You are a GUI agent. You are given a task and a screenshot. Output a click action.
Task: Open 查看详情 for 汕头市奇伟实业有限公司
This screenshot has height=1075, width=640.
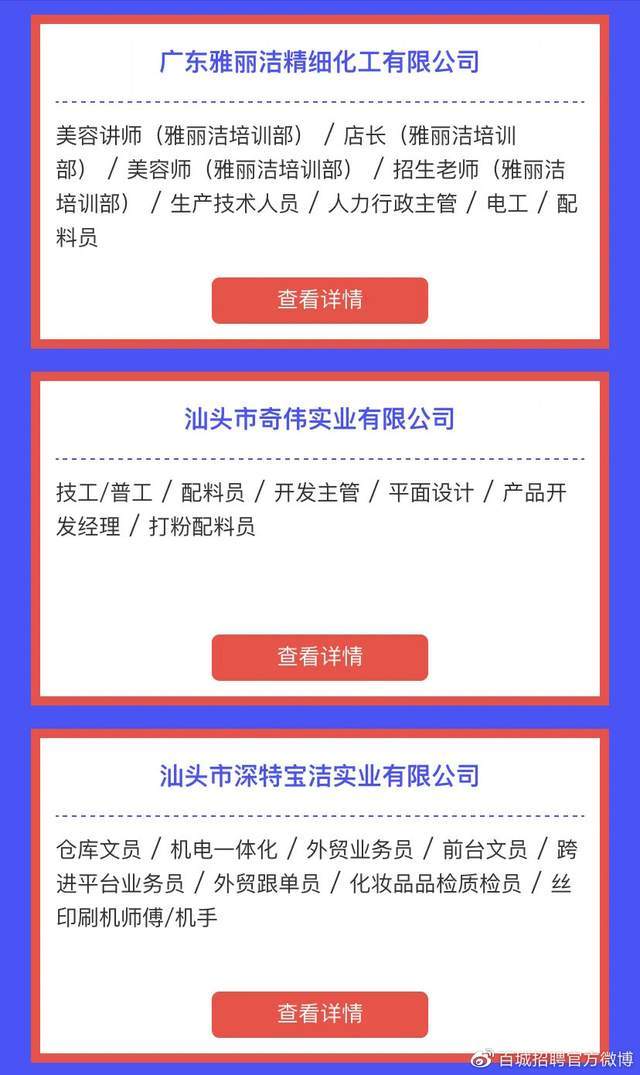(x=319, y=657)
